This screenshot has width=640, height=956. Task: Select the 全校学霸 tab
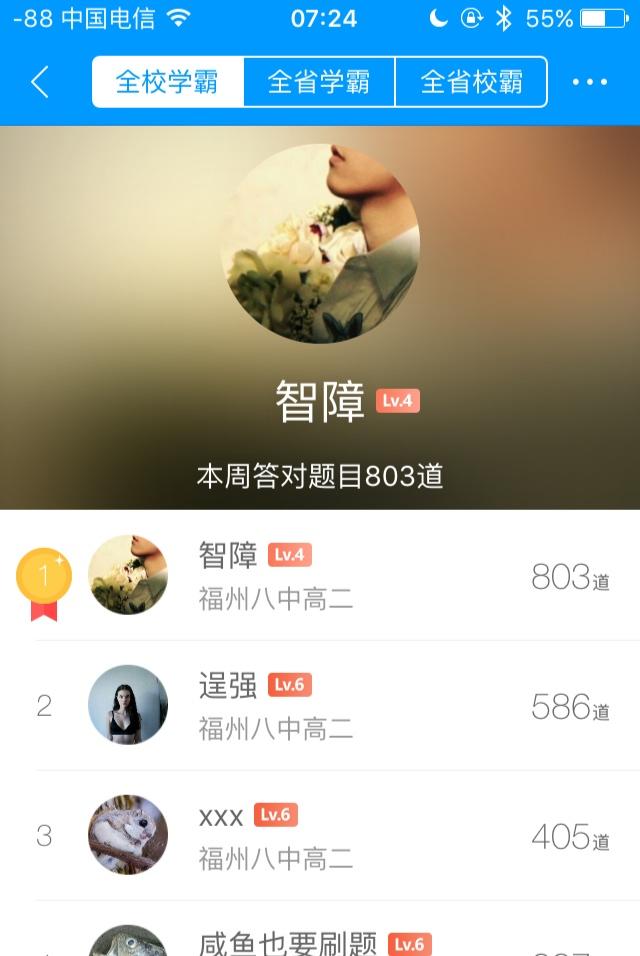pos(168,82)
